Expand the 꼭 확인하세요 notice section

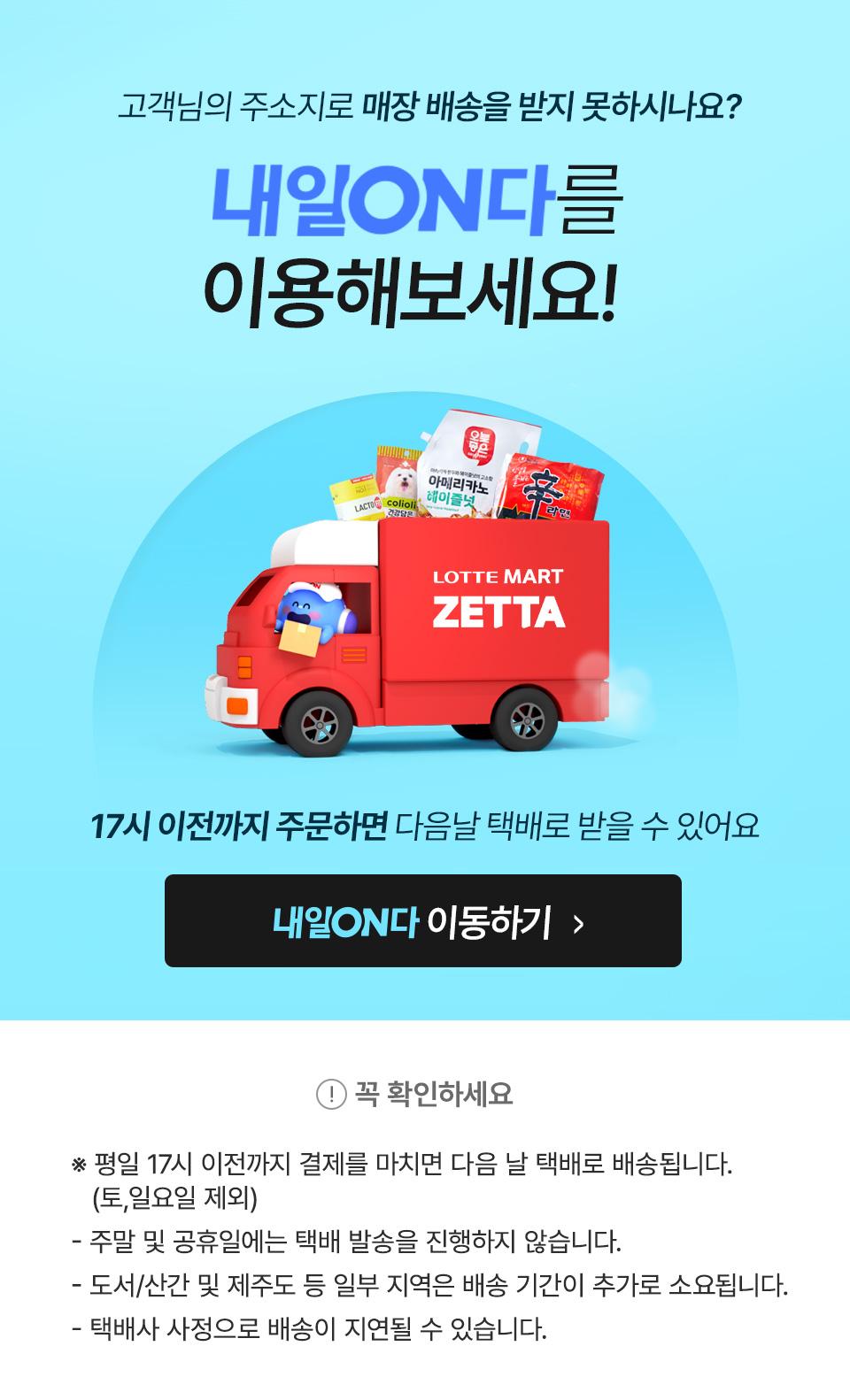[x=425, y=1095]
